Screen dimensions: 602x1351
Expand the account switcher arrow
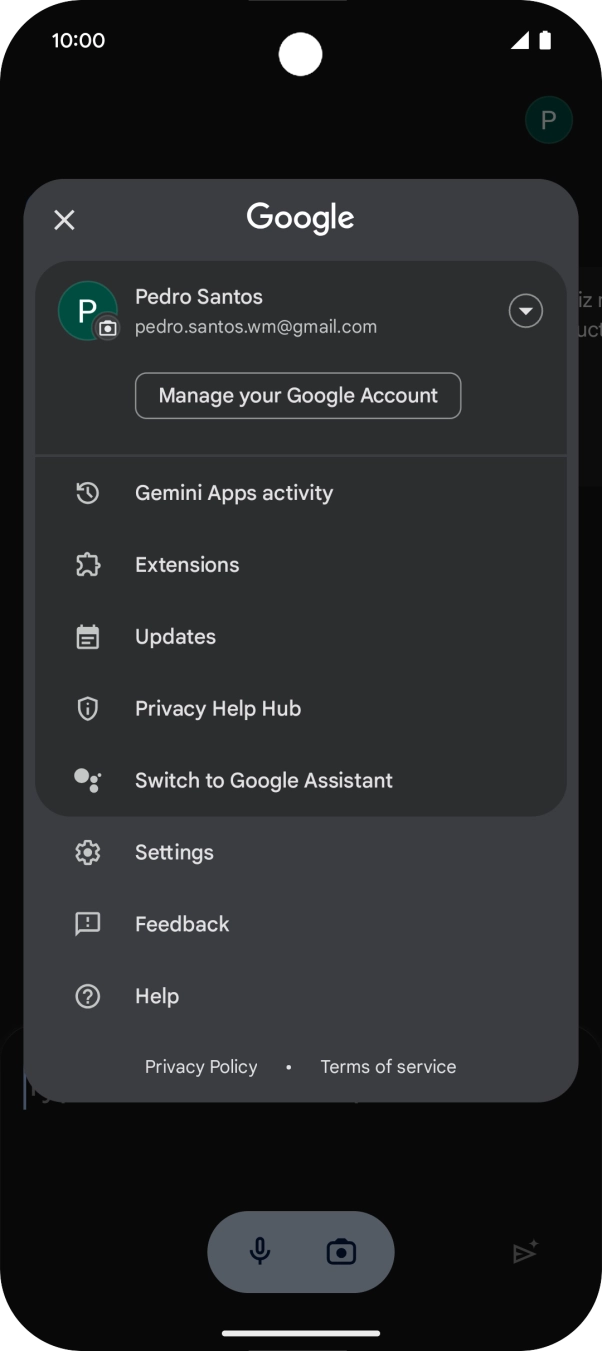pyautogui.click(x=526, y=311)
